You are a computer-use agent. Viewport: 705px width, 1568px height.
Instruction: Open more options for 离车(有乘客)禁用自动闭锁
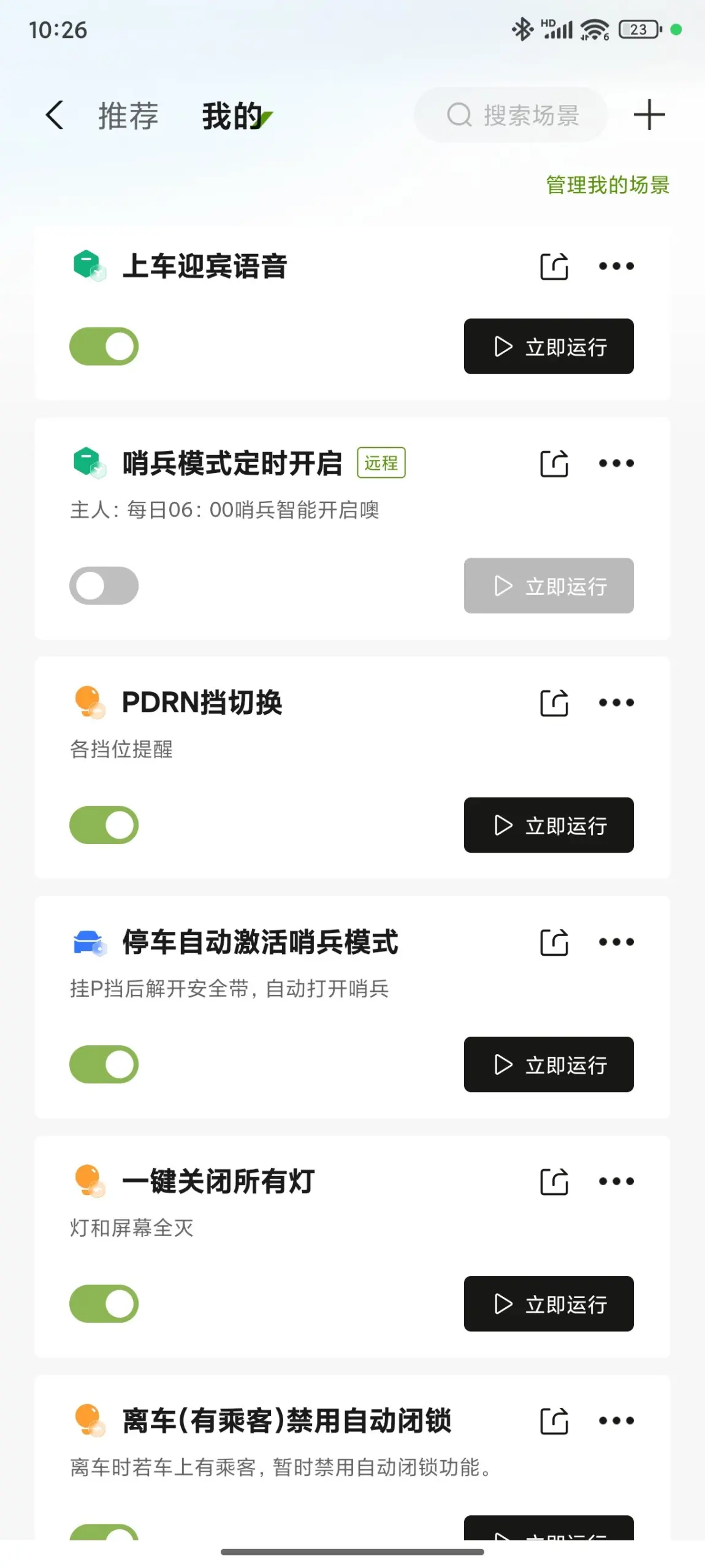(616, 1421)
